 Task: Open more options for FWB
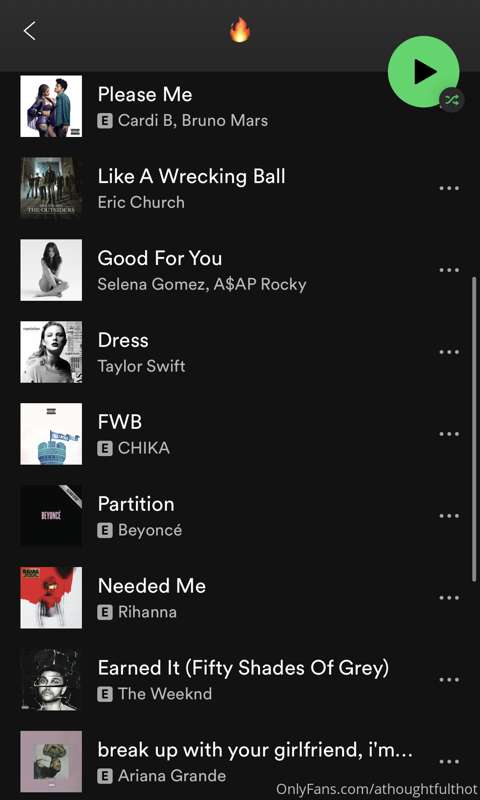point(449,434)
